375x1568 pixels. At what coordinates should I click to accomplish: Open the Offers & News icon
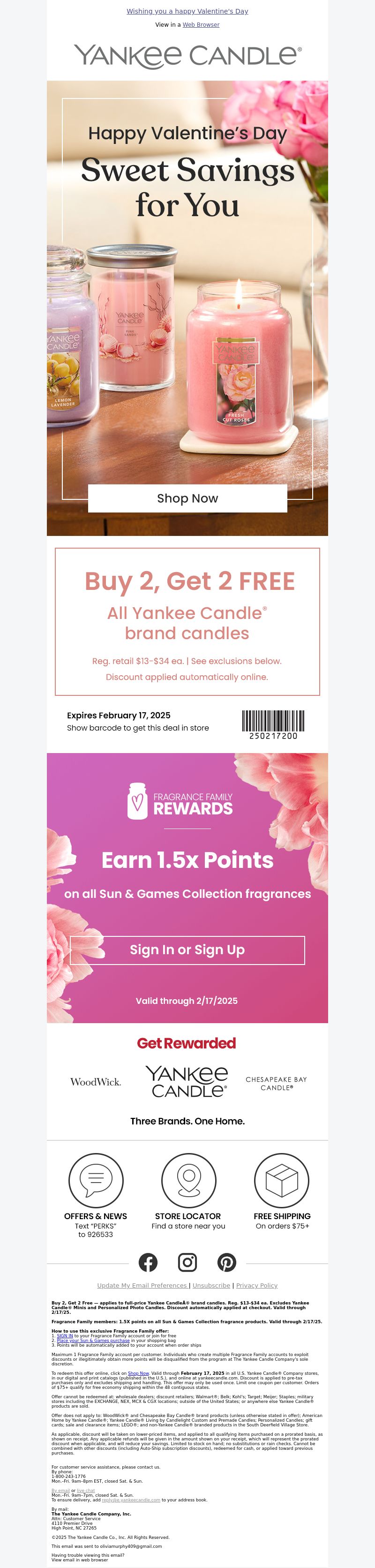[x=96, y=1180]
